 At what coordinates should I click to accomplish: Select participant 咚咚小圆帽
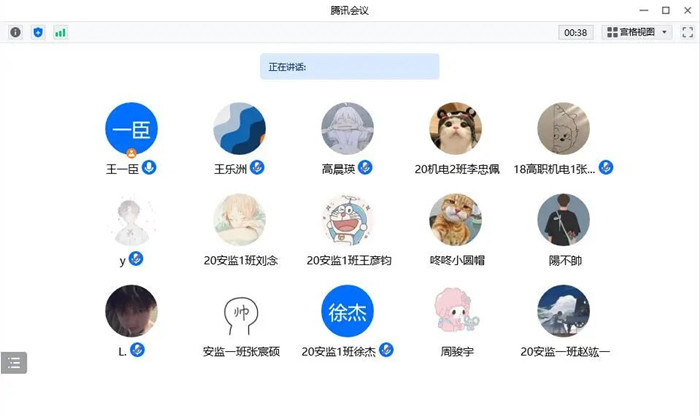[455, 219]
